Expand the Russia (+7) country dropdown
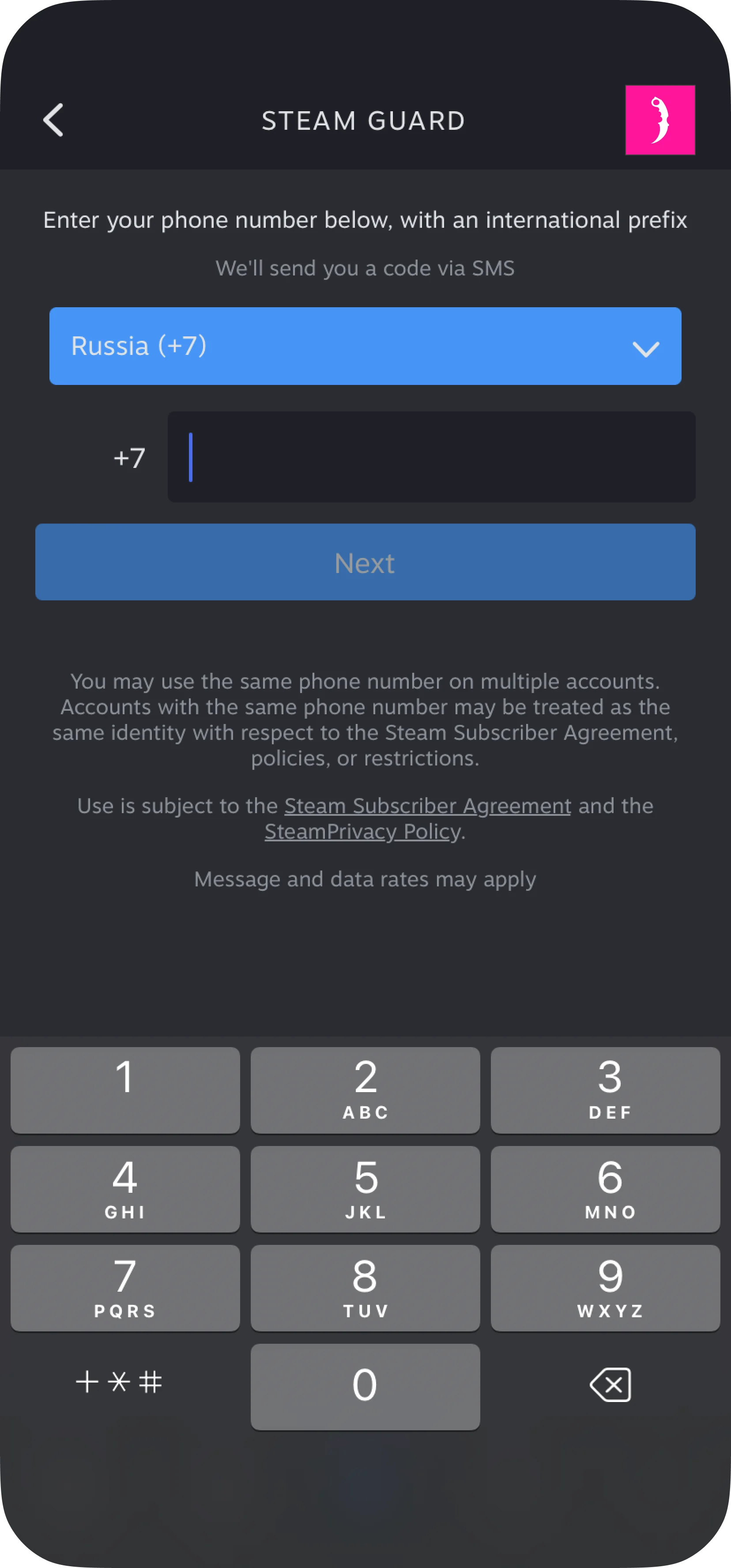This screenshot has width=731, height=1568. [x=365, y=346]
